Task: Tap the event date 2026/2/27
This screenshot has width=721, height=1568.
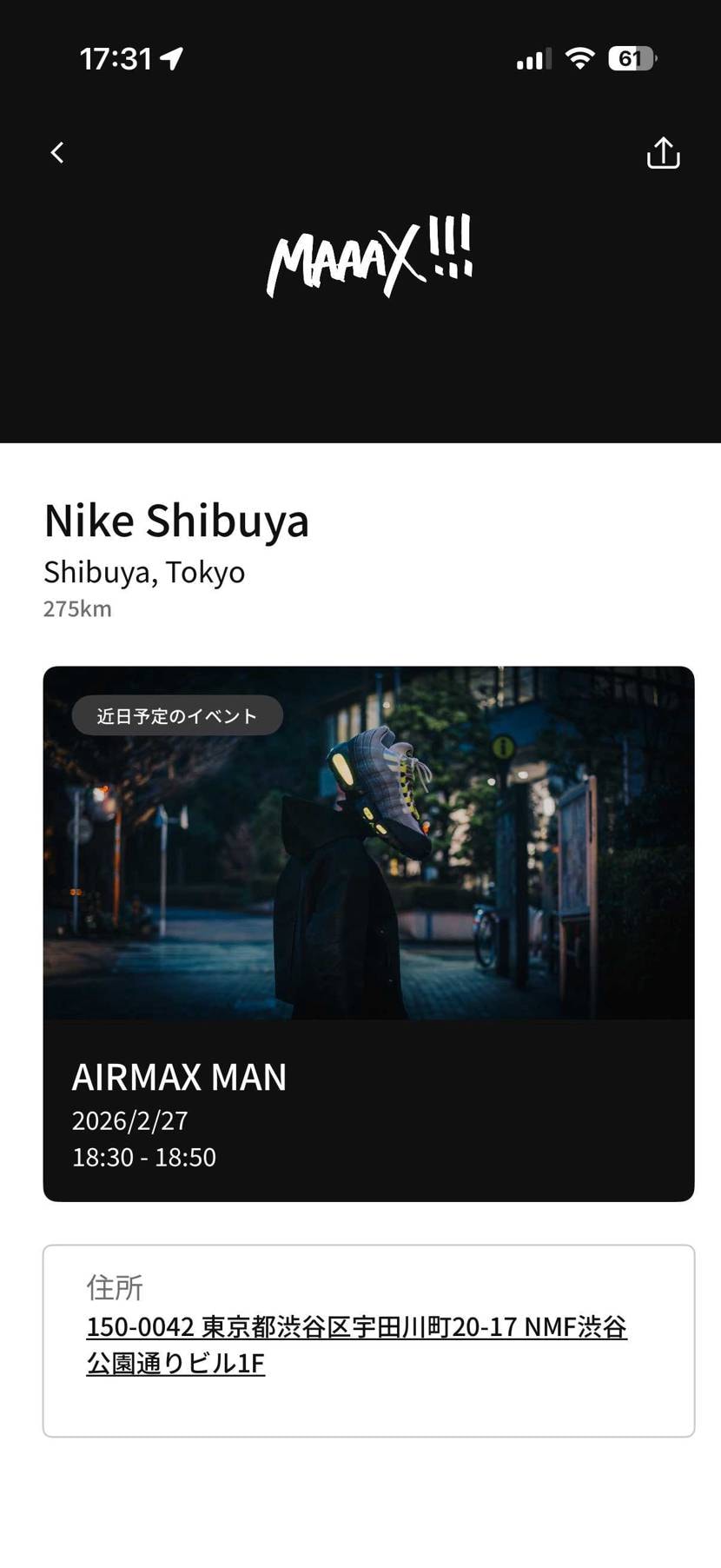Action: [129, 1120]
